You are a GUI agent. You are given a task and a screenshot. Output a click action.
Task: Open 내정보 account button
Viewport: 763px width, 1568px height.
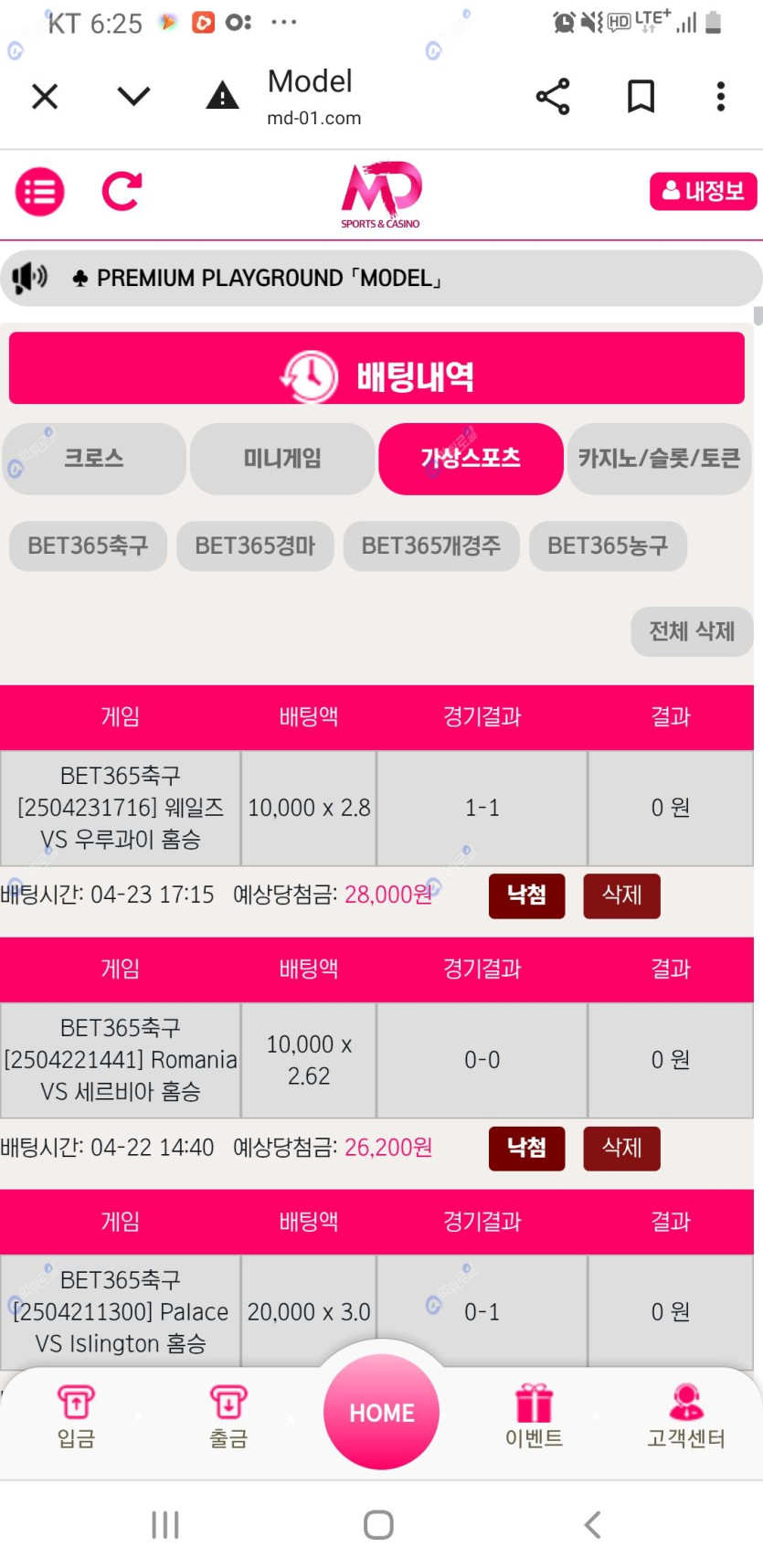704,191
